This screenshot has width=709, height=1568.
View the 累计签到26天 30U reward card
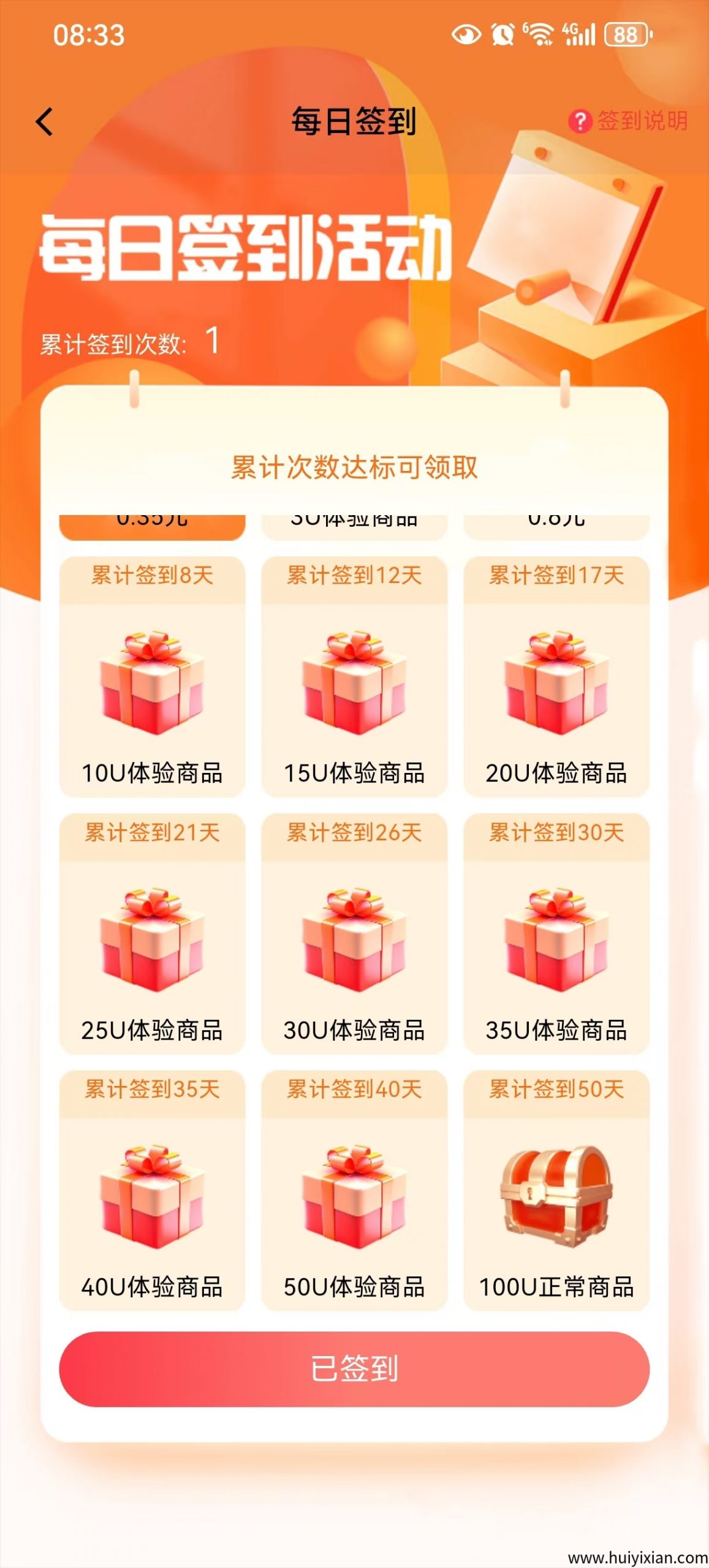(x=354, y=934)
